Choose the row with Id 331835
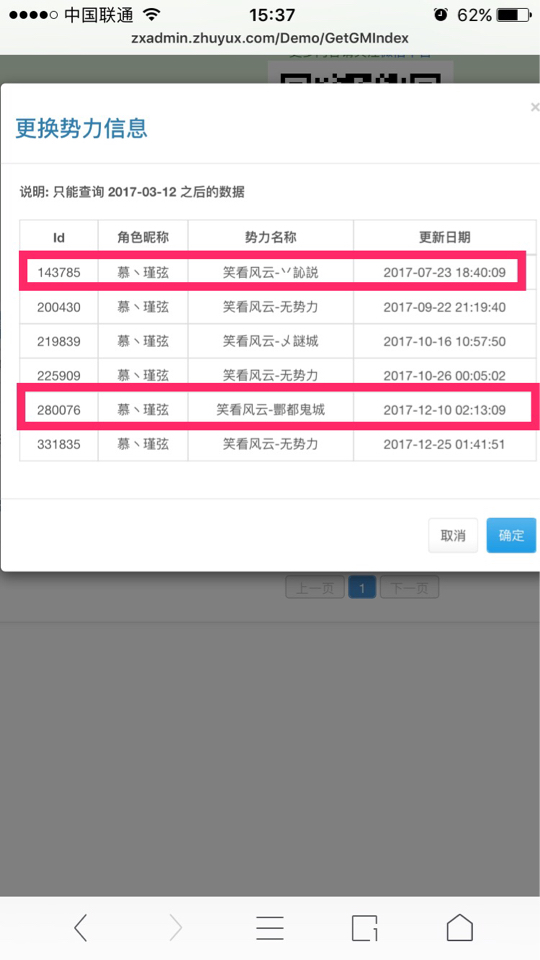Screen dimensions: 540x960 (278, 444)
